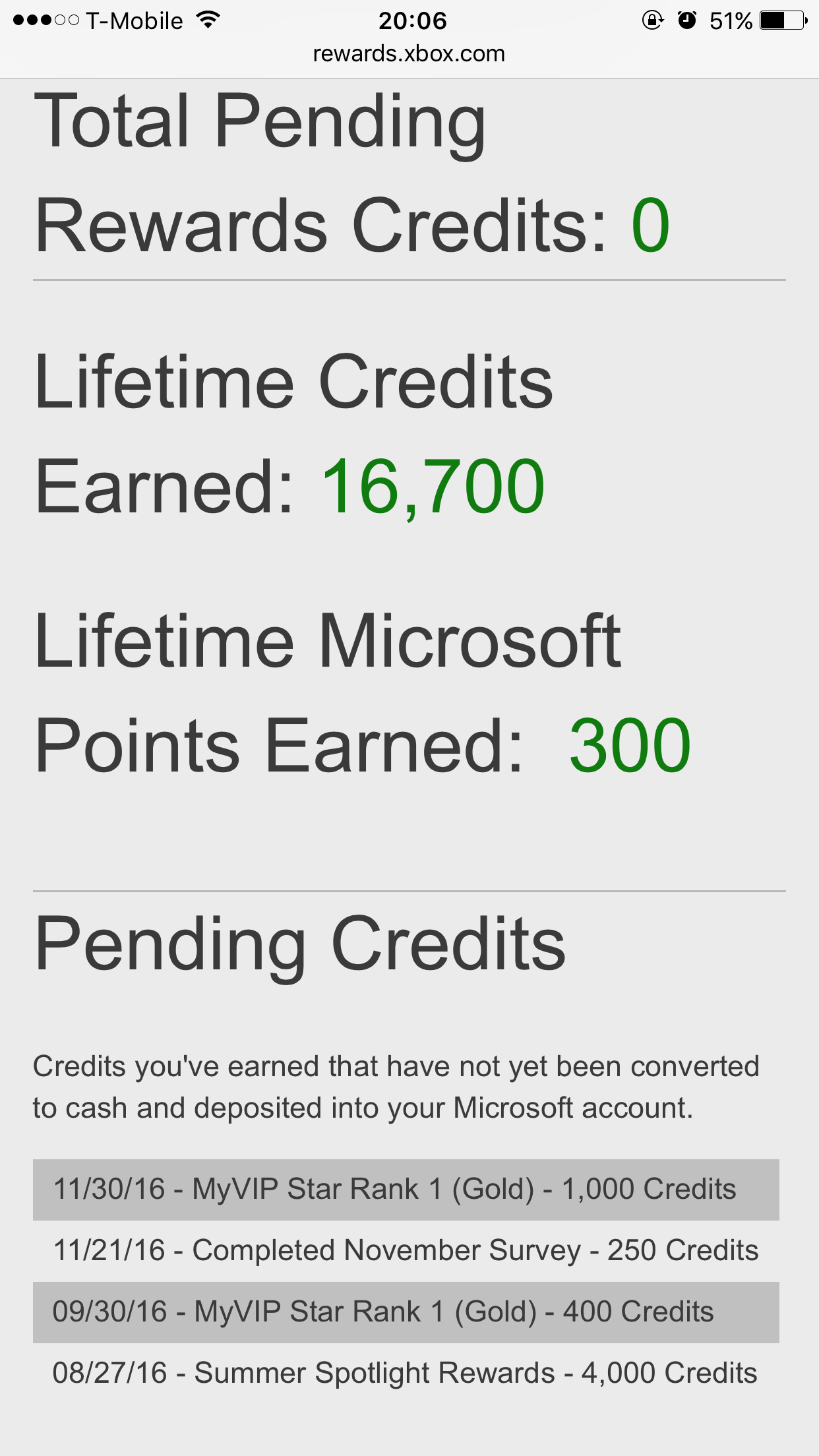Screen dimensions: 819x1456
Task: Tap the green 0 pending credits value
Action: pos(652,224)
